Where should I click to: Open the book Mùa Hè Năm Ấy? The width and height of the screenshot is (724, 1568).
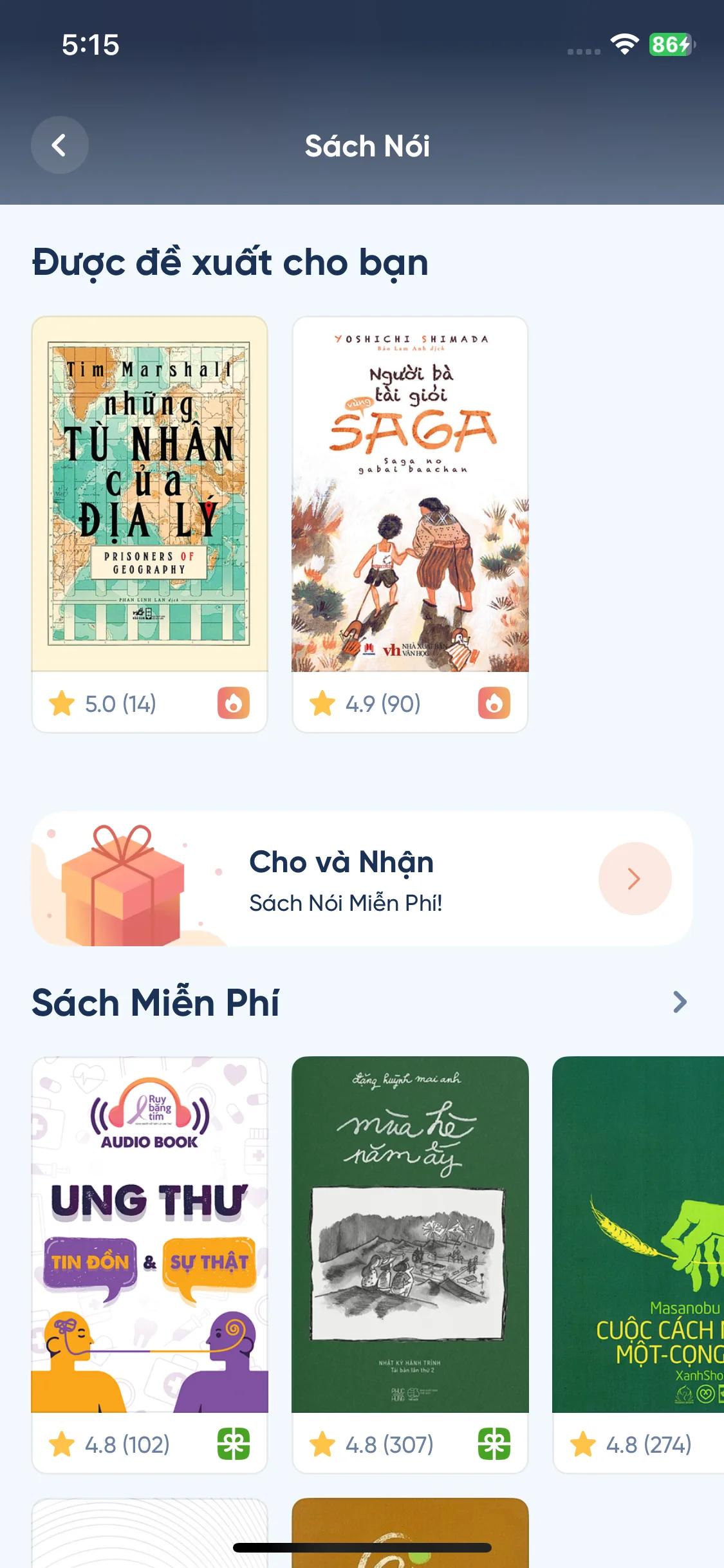pyautogui.click(x=410, y=1236)
